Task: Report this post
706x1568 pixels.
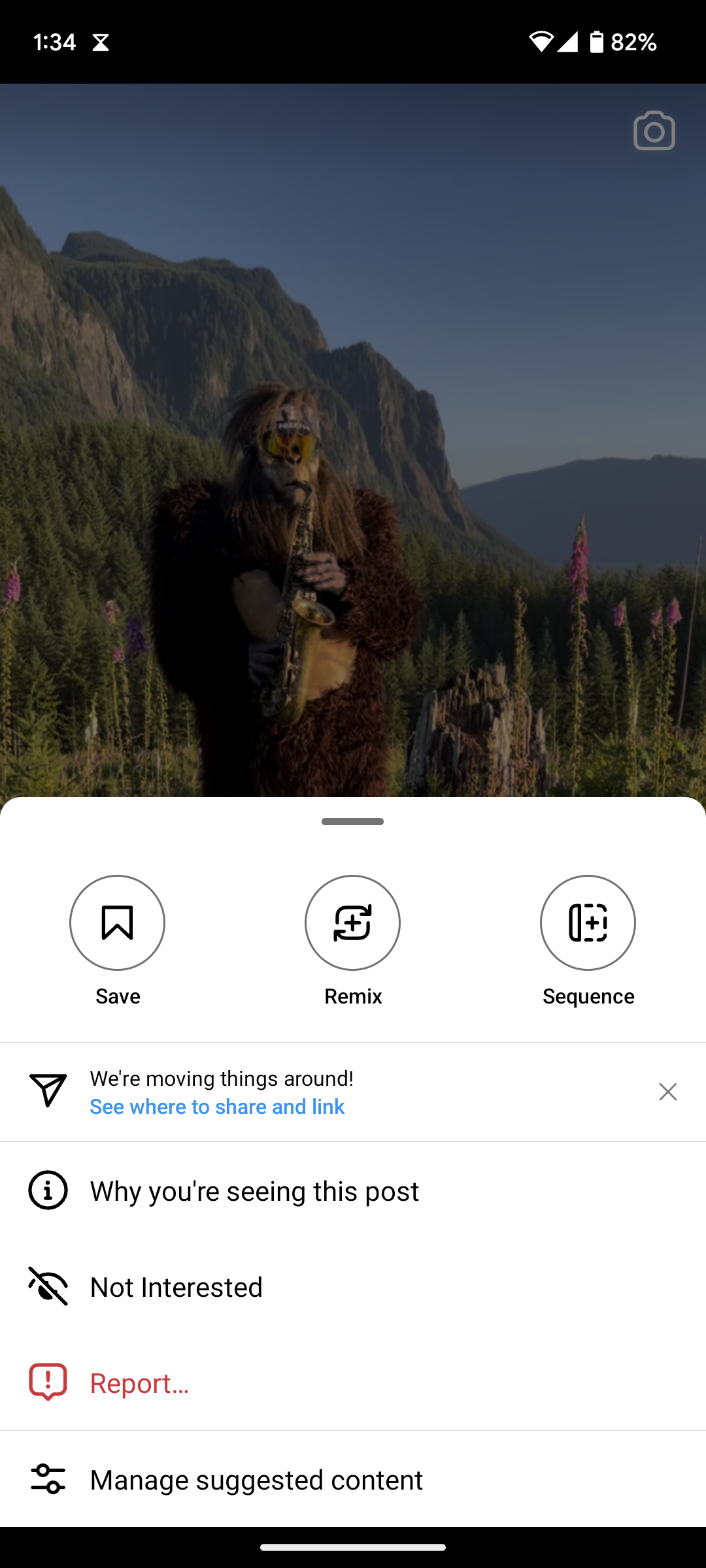Action: pos(353,1383)
